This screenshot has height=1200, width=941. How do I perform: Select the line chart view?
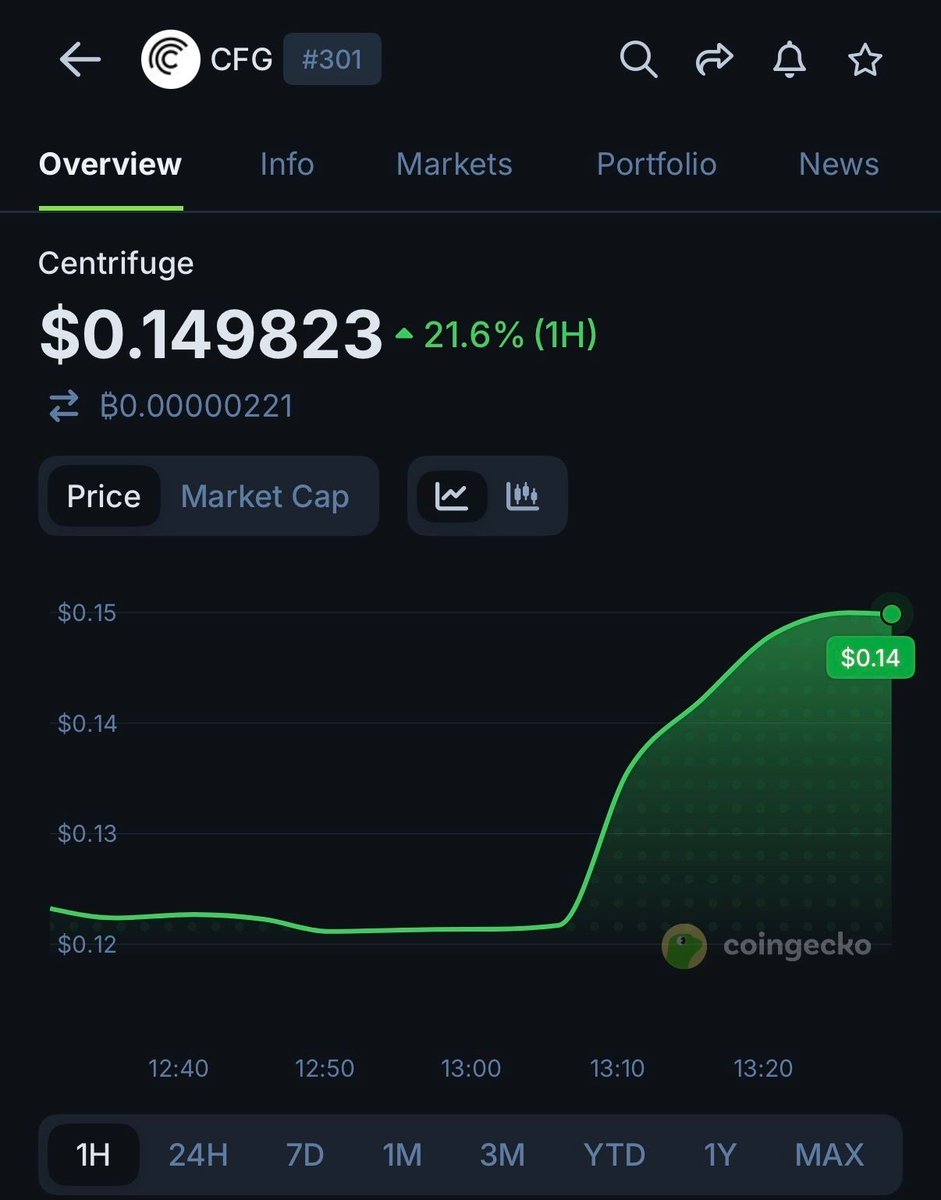452,496
